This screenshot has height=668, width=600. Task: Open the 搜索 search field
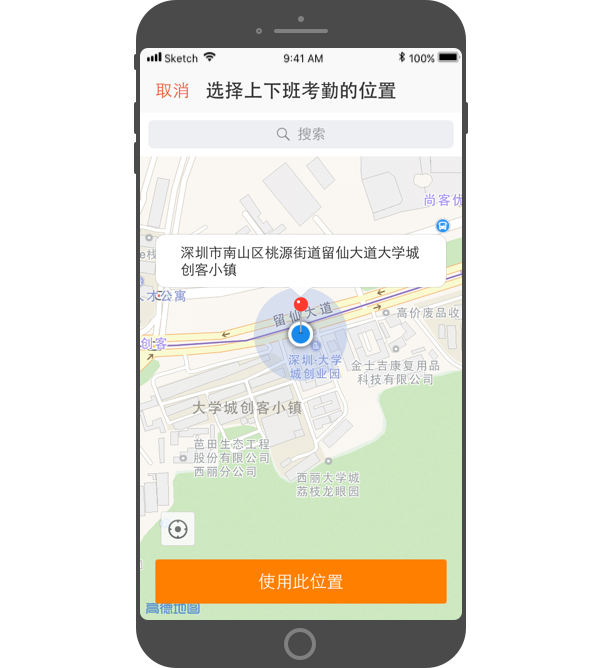(x=300, y=134)
